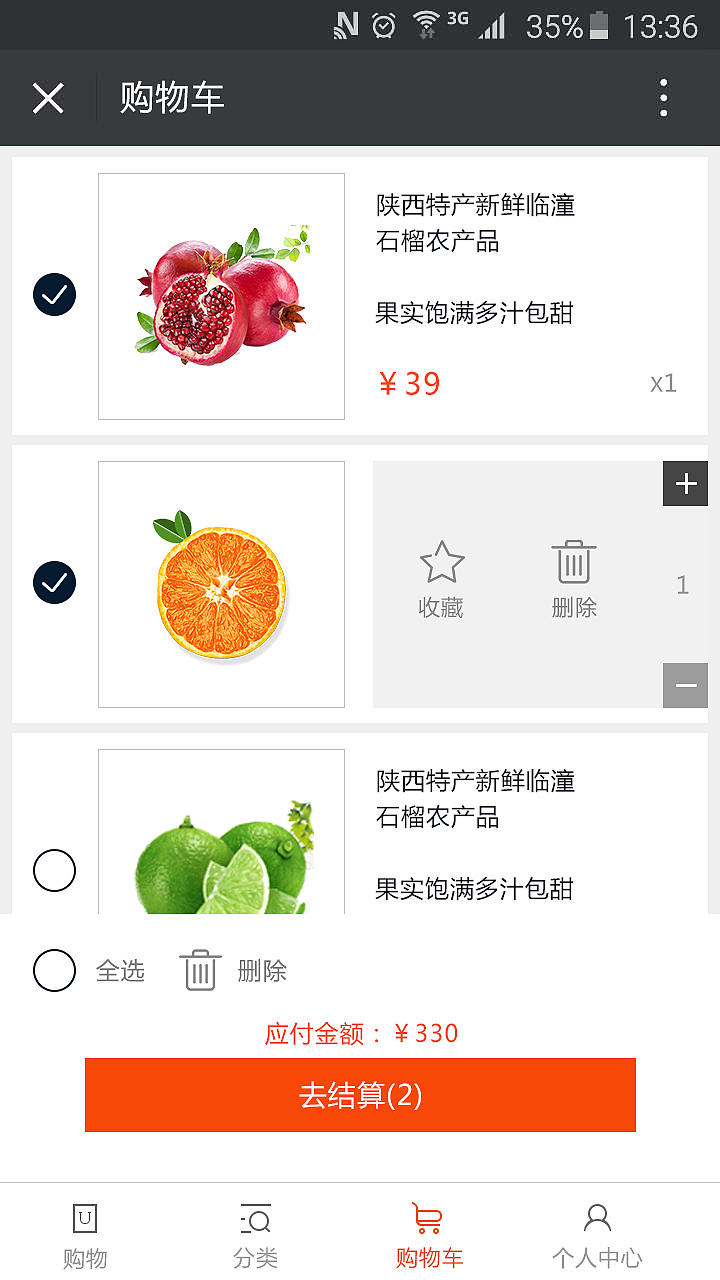The width and height of the screenshot is (720, 1280).
Task: Tap 去结算(2) to proceed to checkout
Action: pyautogui.click(x=360, y=1095)
